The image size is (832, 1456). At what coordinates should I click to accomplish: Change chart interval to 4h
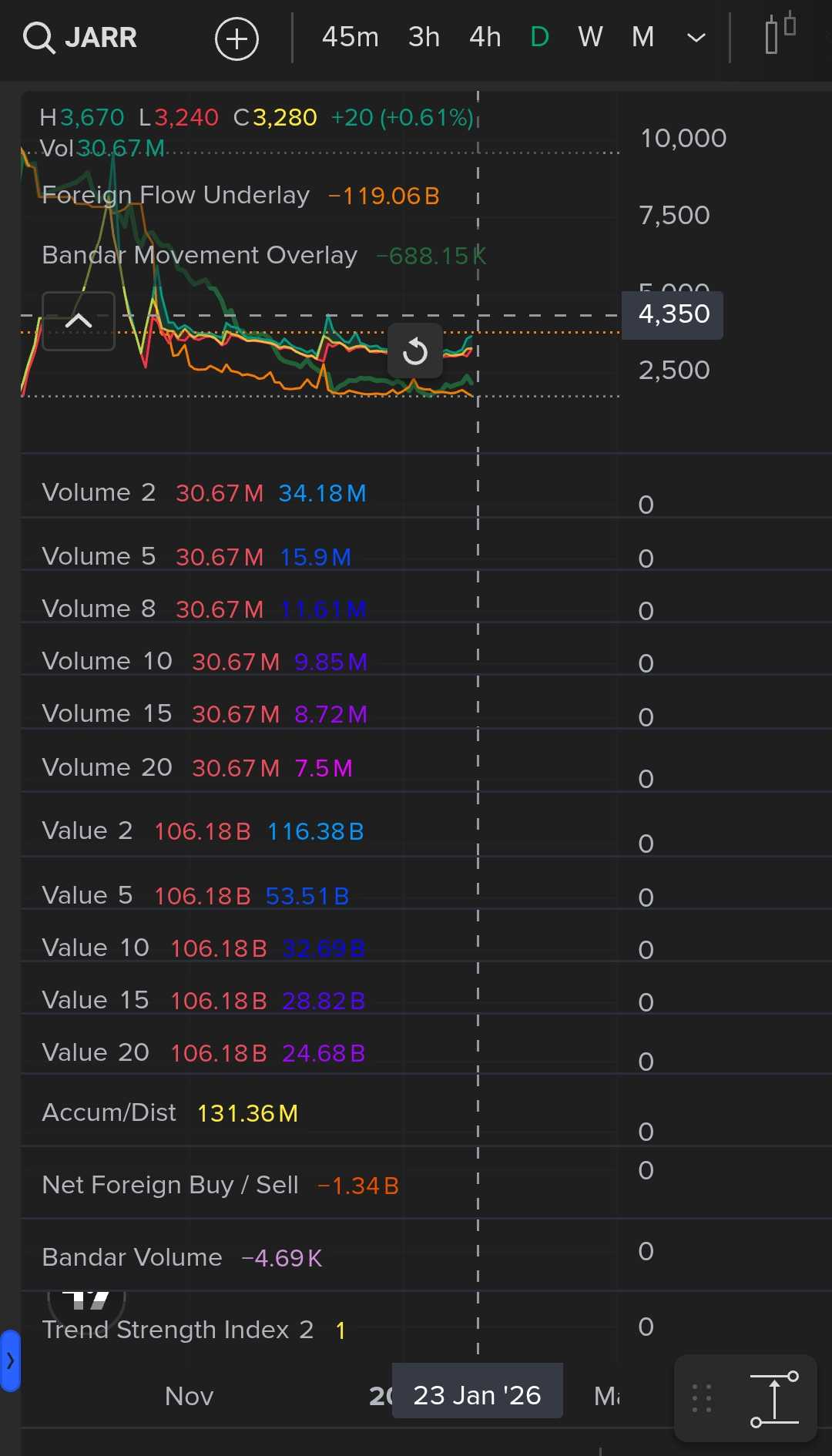(485, 37)
